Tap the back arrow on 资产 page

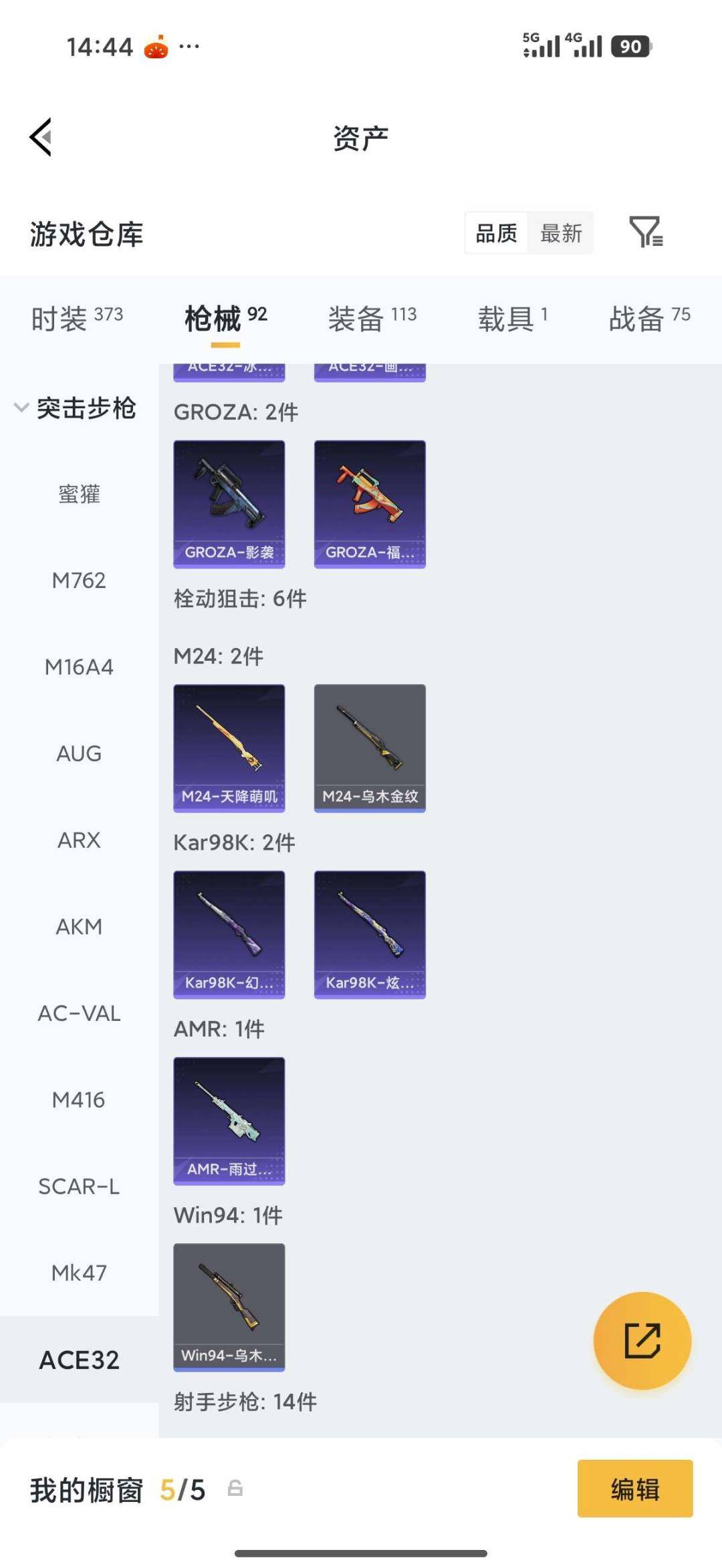(x=41, y=136)
